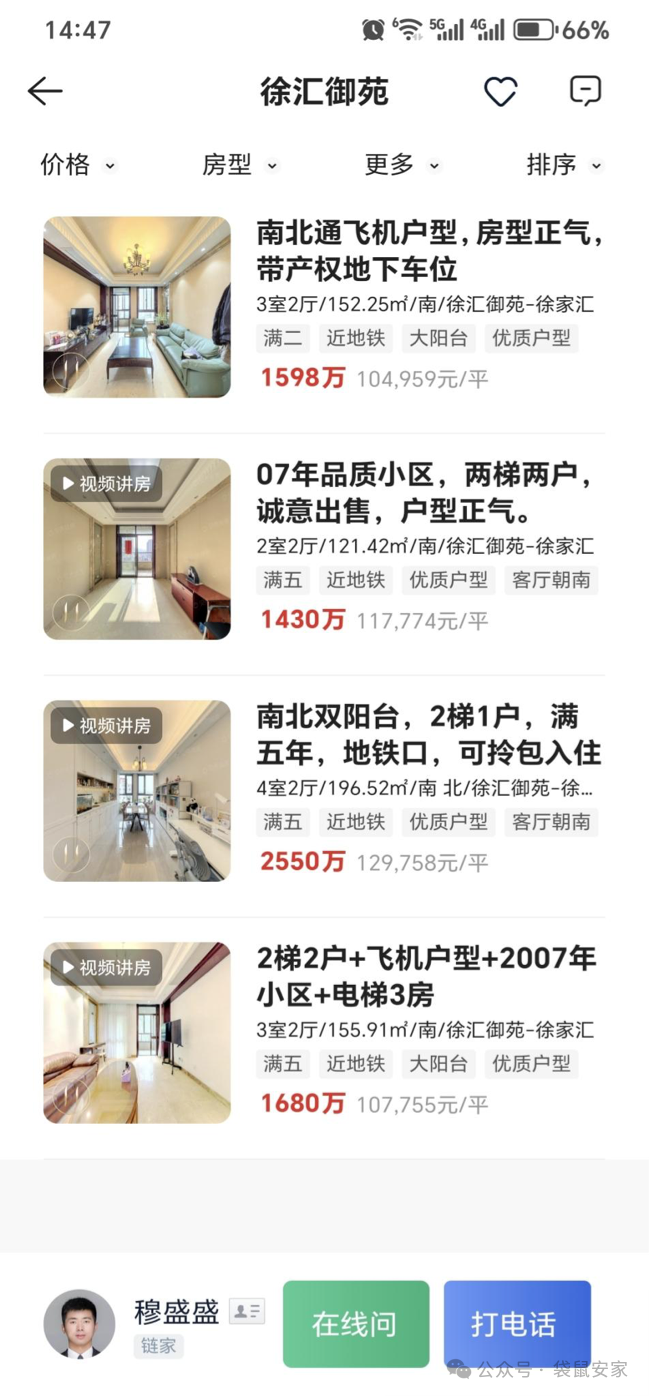Call the agent with 打电话
Image resolution: width=649 pixels, height=1396 pixels.
pyautogui.click(x=516, y=1324)
